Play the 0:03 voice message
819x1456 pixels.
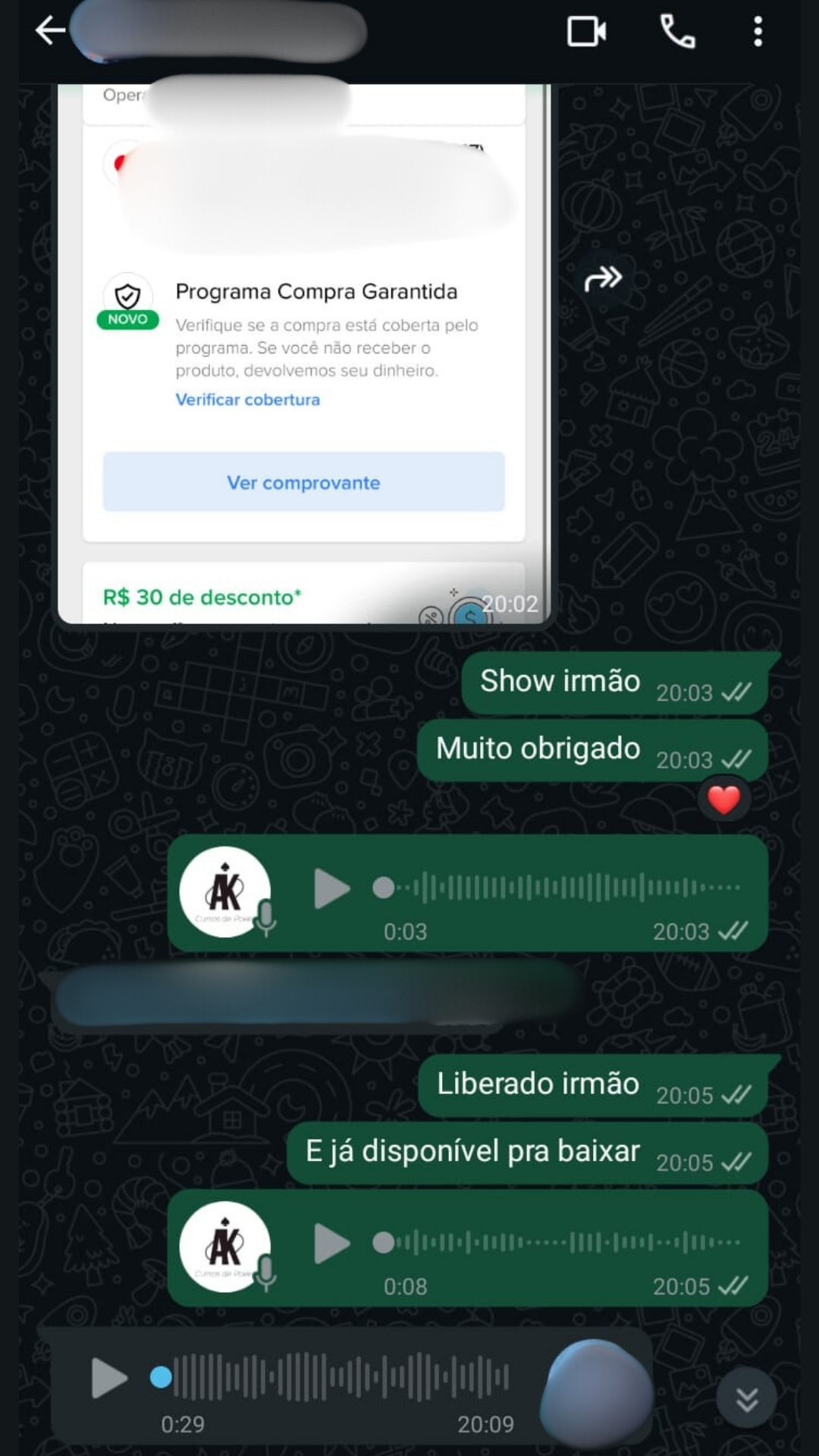(331, 889)
